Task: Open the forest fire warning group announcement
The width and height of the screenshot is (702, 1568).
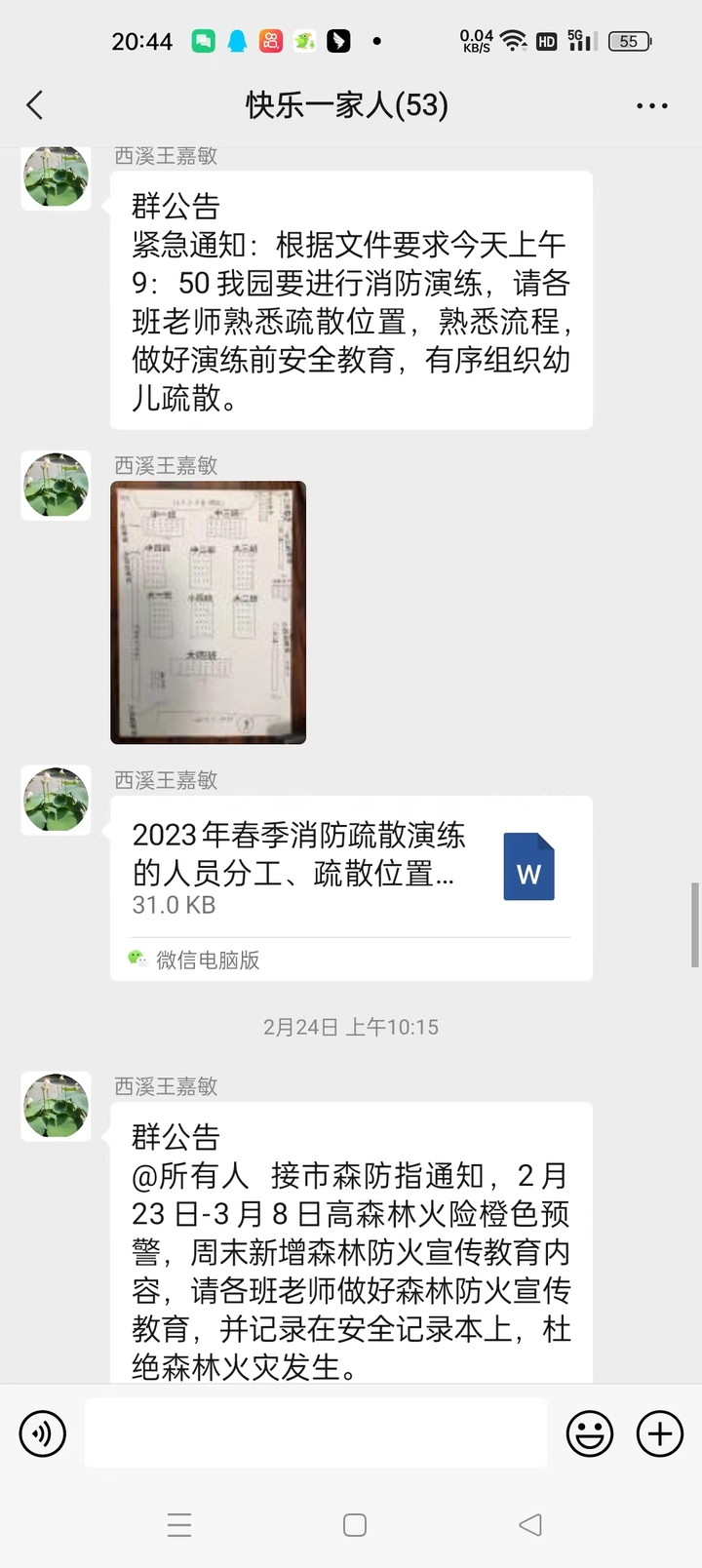Action: pos(351,1248)
